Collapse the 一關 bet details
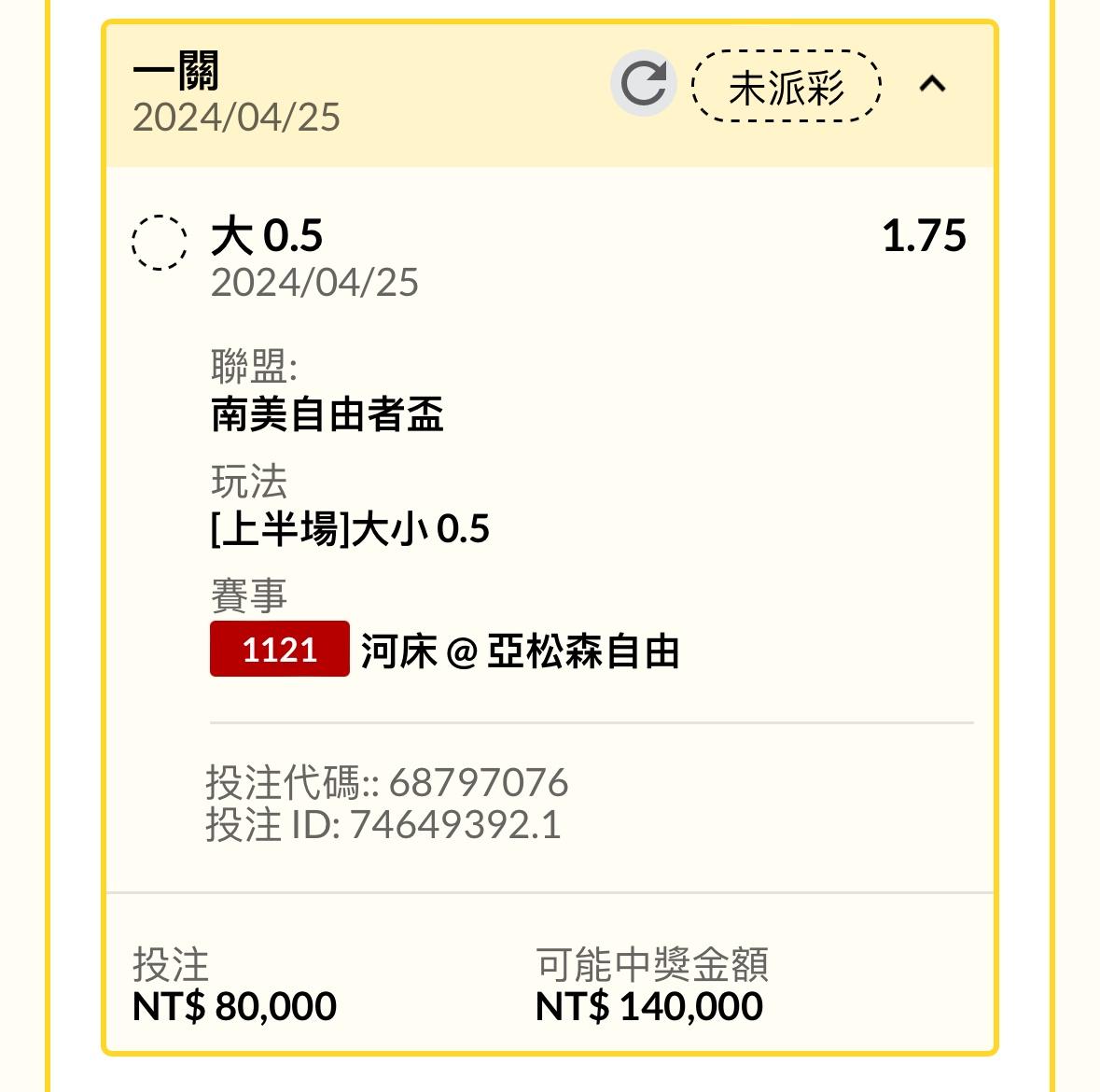The width and height of the screenshot is (1100, 1092). click(x=932, y=85)
